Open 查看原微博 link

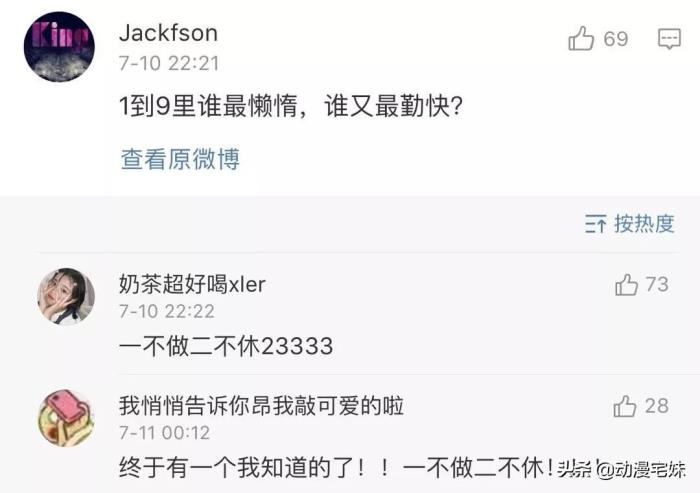(180, 159)
